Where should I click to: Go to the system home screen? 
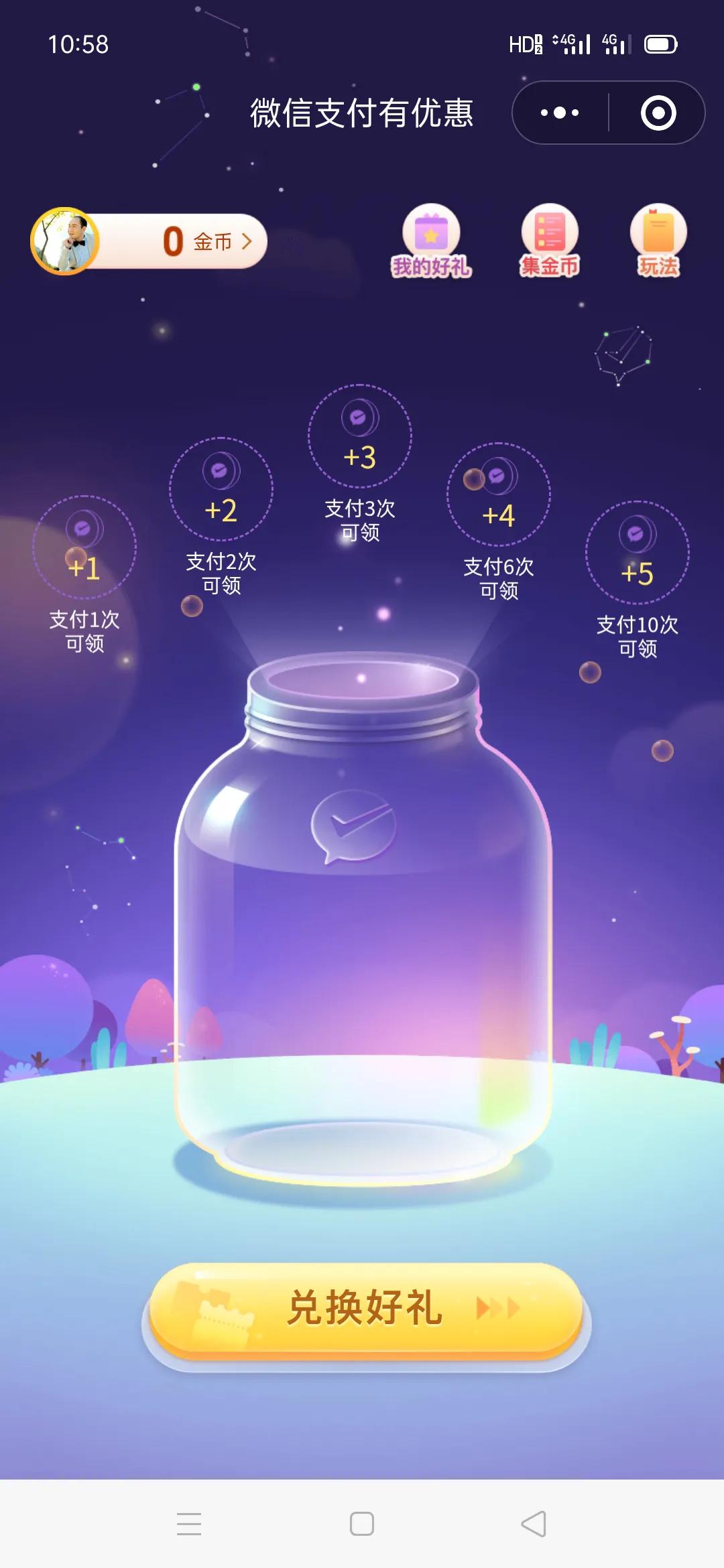[x=362, y=1523]
